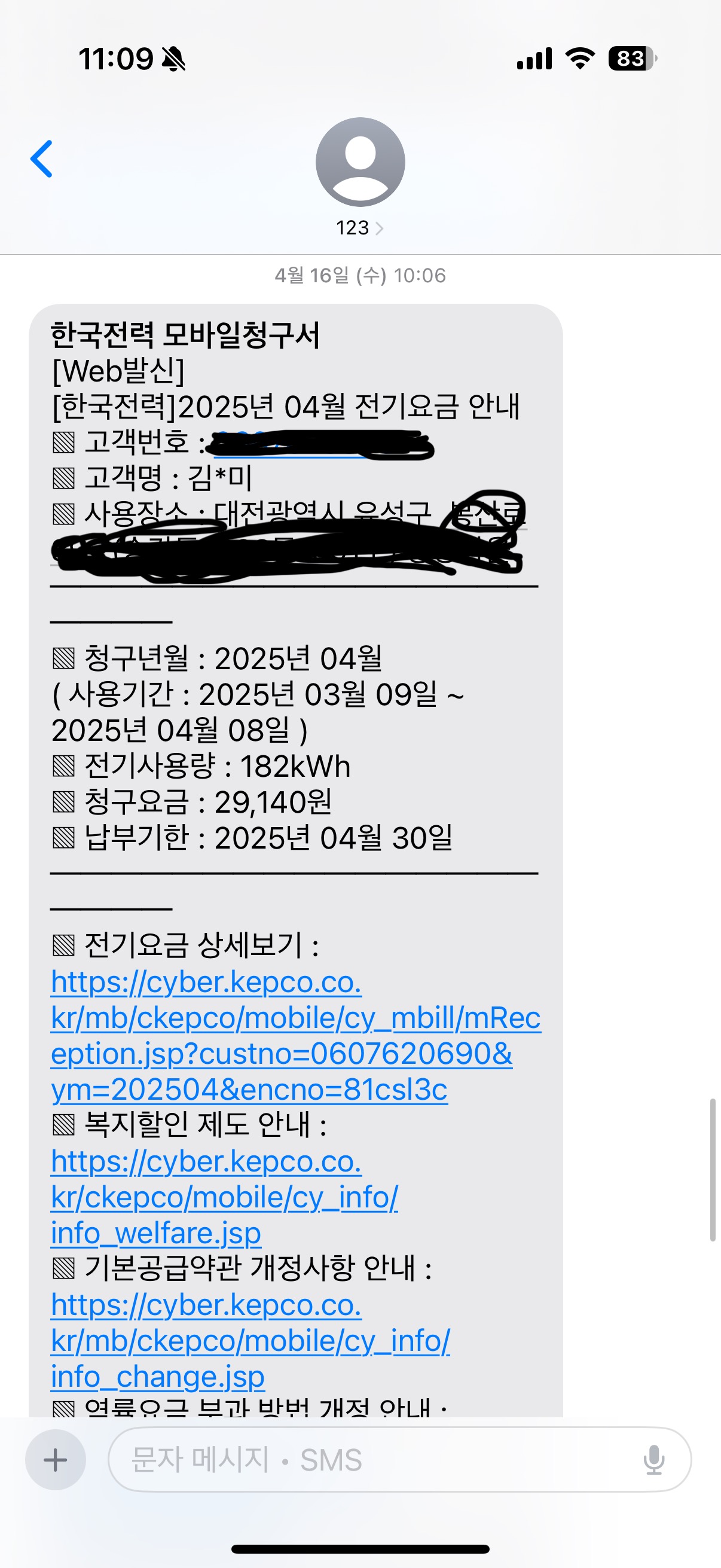
Task: Tap the microphone dictation icon
Action: coord(653,1460)
